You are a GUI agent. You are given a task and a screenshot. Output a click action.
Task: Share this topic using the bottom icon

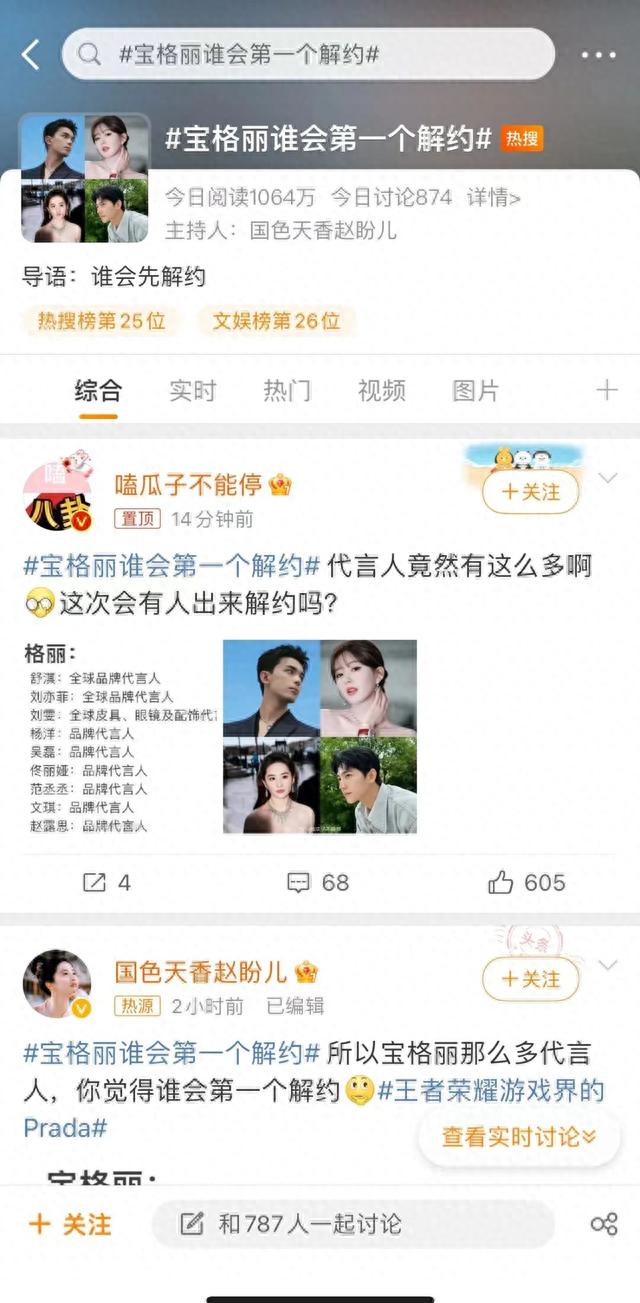(604, 1224)
